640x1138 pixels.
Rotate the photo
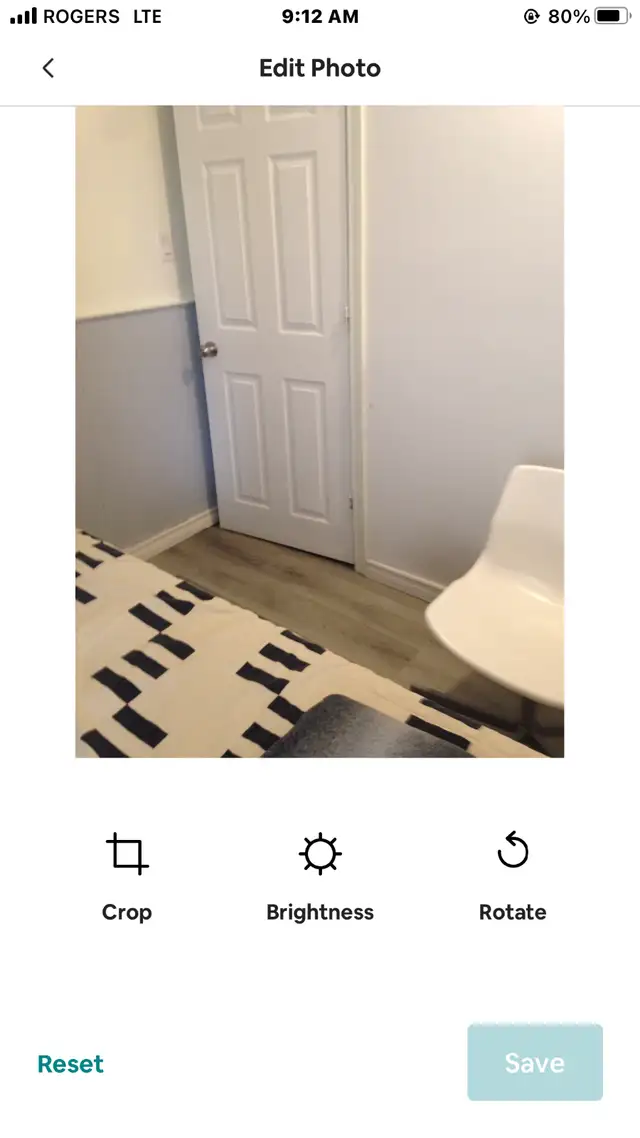coord(512,874)
